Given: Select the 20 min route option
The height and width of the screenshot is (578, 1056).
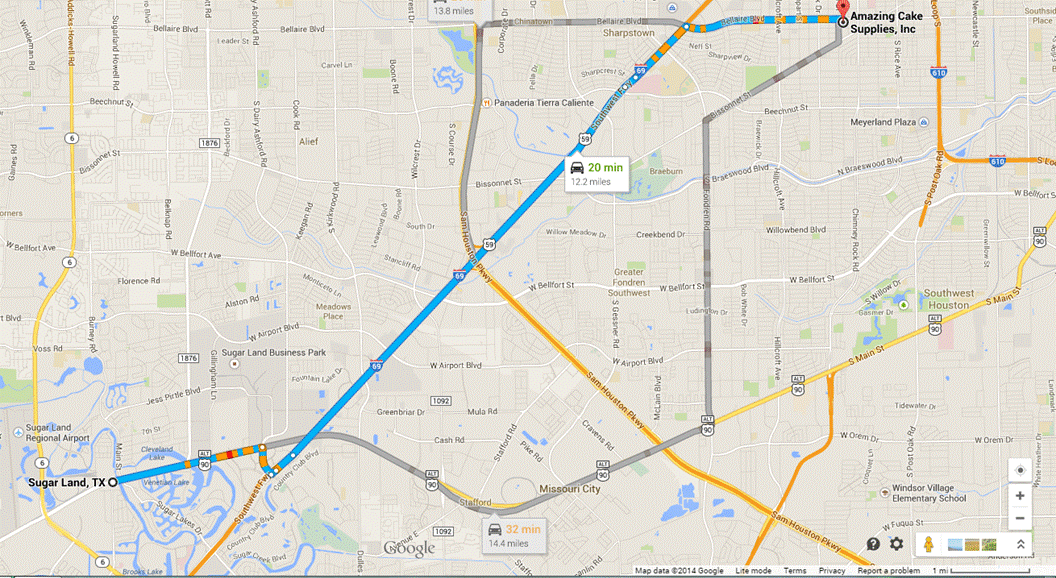Looking at the screenshot, I should click(594, 174).
